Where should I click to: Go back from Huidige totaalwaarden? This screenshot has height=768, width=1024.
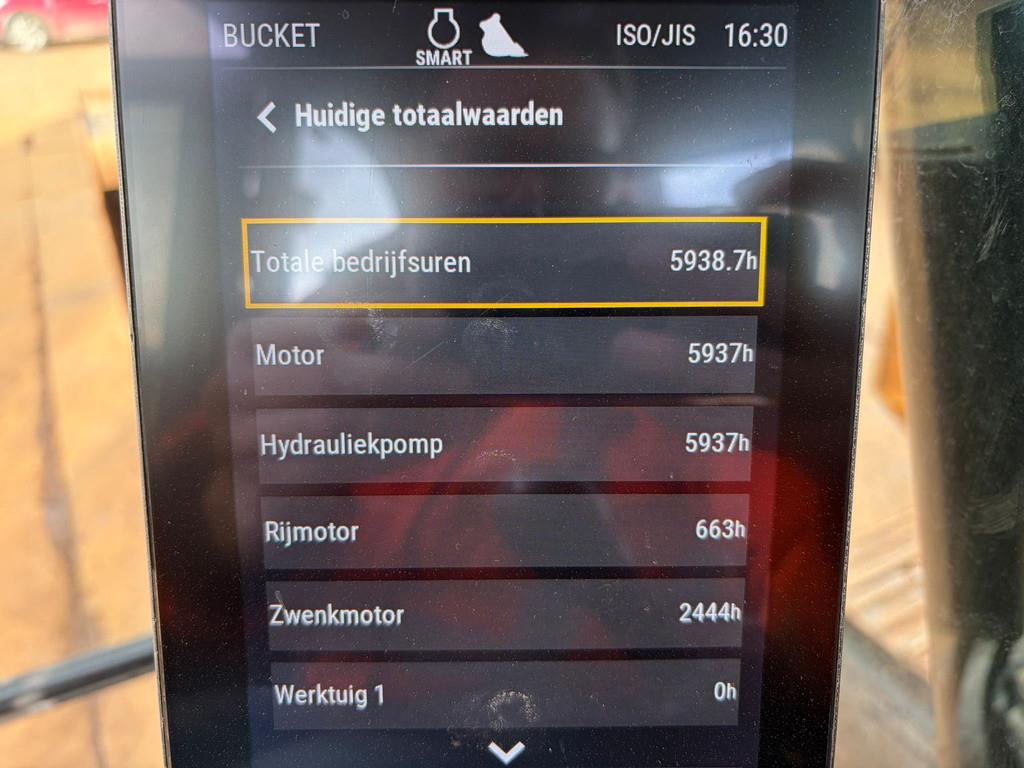[267, 117]
